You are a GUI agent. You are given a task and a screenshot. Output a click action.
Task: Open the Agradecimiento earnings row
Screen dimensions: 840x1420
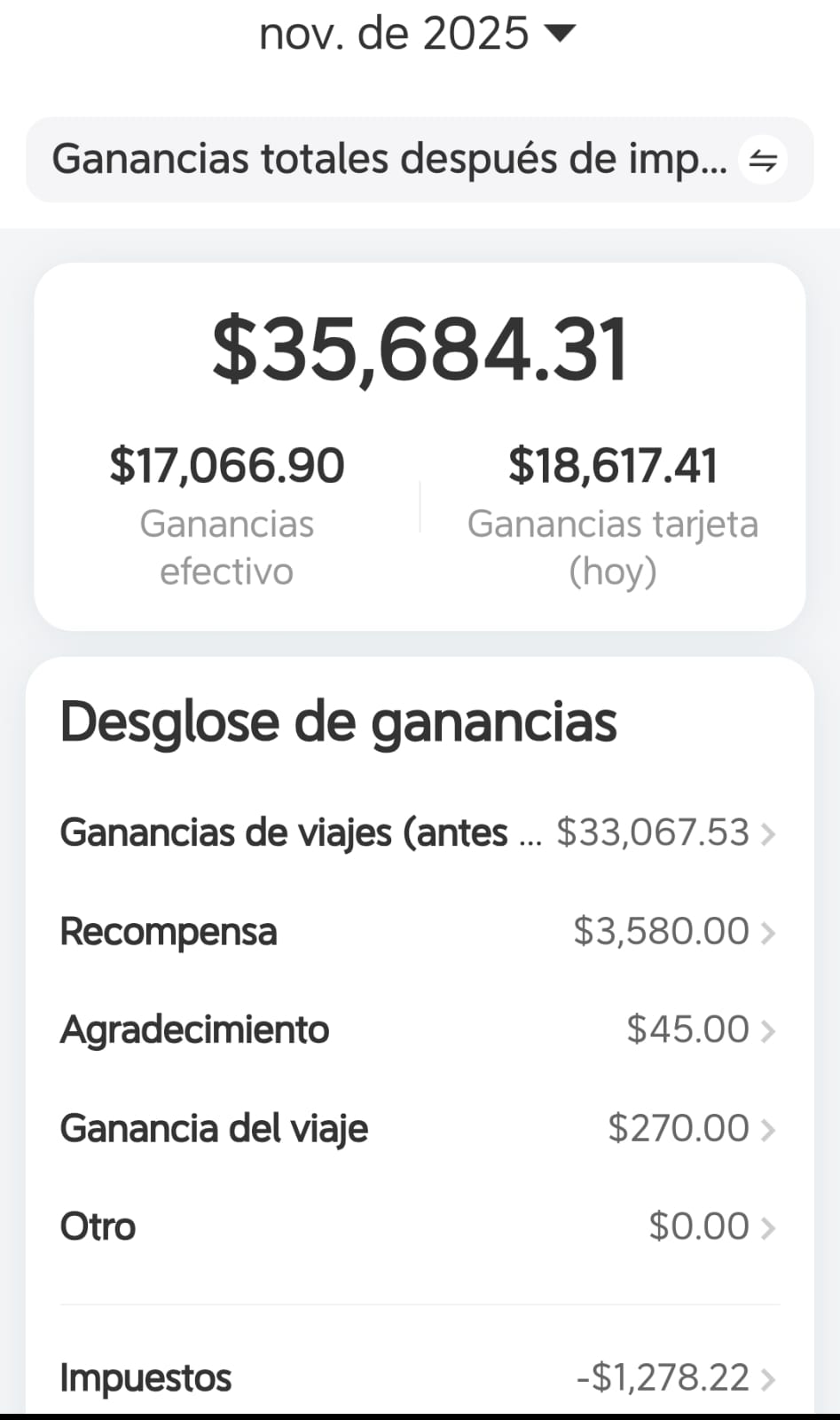[x=418, y=1030]
